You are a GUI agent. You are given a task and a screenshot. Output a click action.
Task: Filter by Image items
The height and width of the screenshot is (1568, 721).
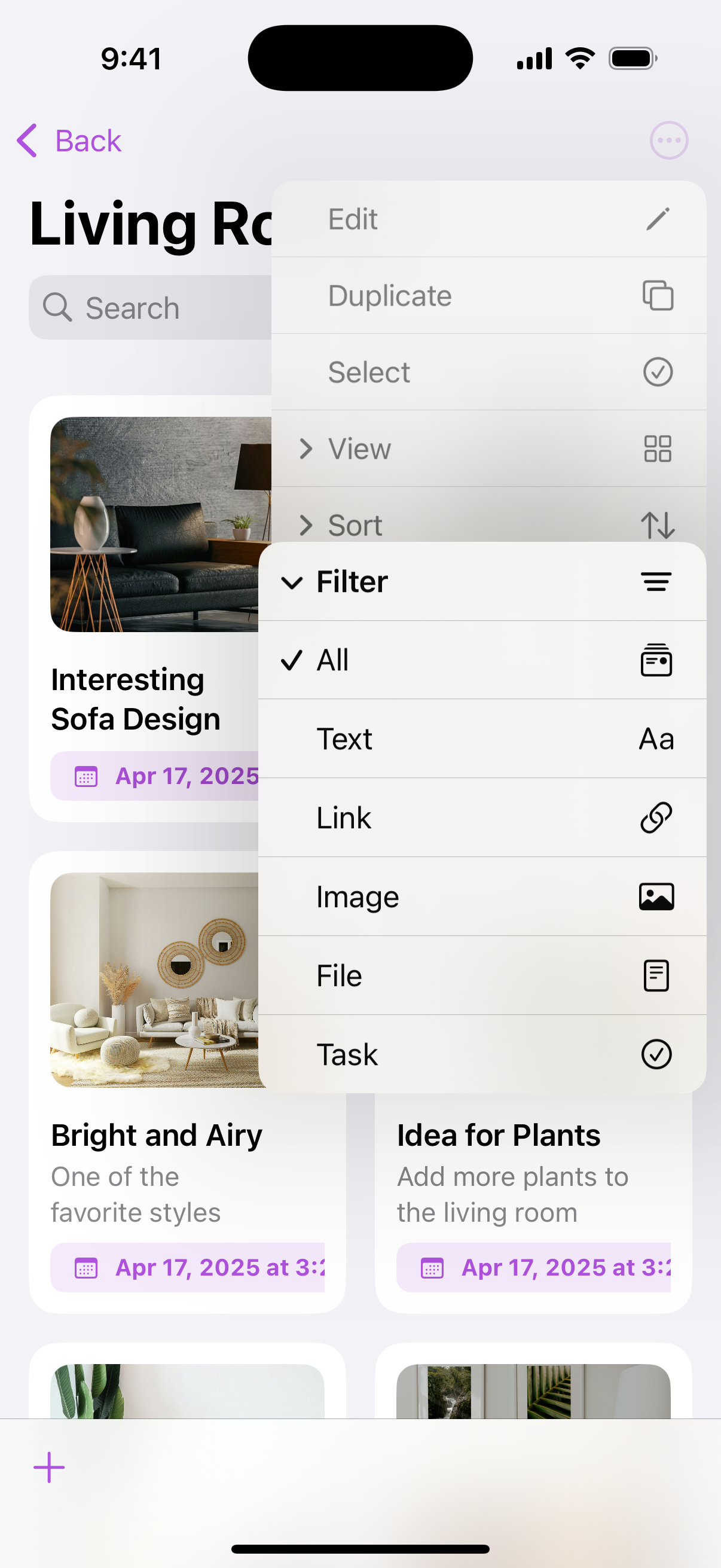pyautogui.click(x=482, y=896)
